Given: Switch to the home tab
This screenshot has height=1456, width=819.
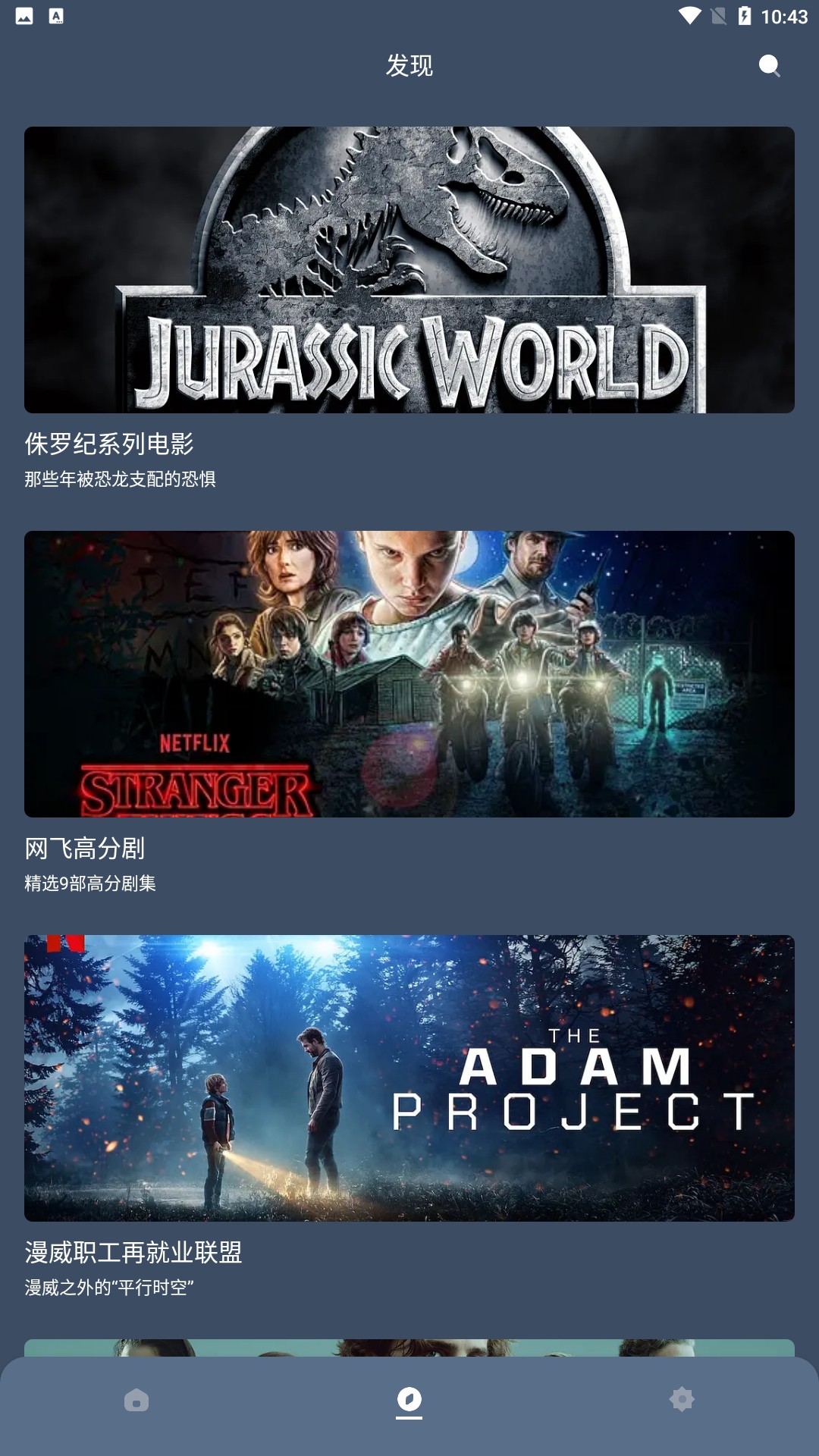Looking at the screenshot, I should [x=136, y=1400].
